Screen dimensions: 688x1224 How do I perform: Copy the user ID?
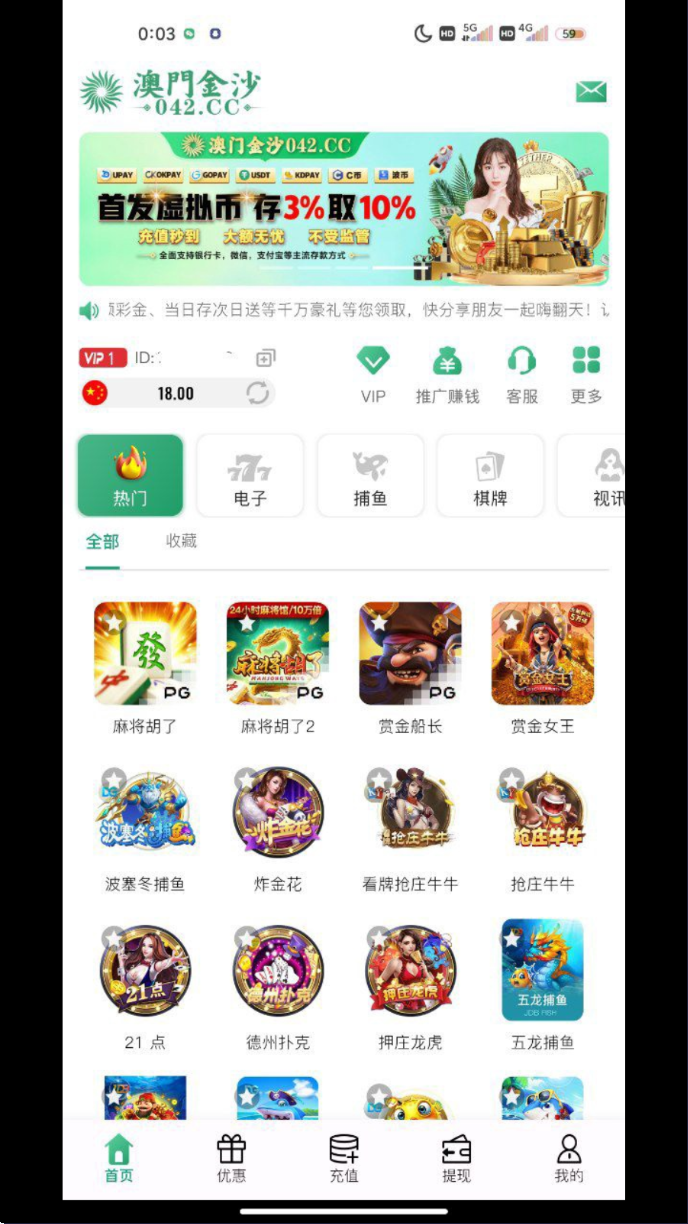click(265, 358)
